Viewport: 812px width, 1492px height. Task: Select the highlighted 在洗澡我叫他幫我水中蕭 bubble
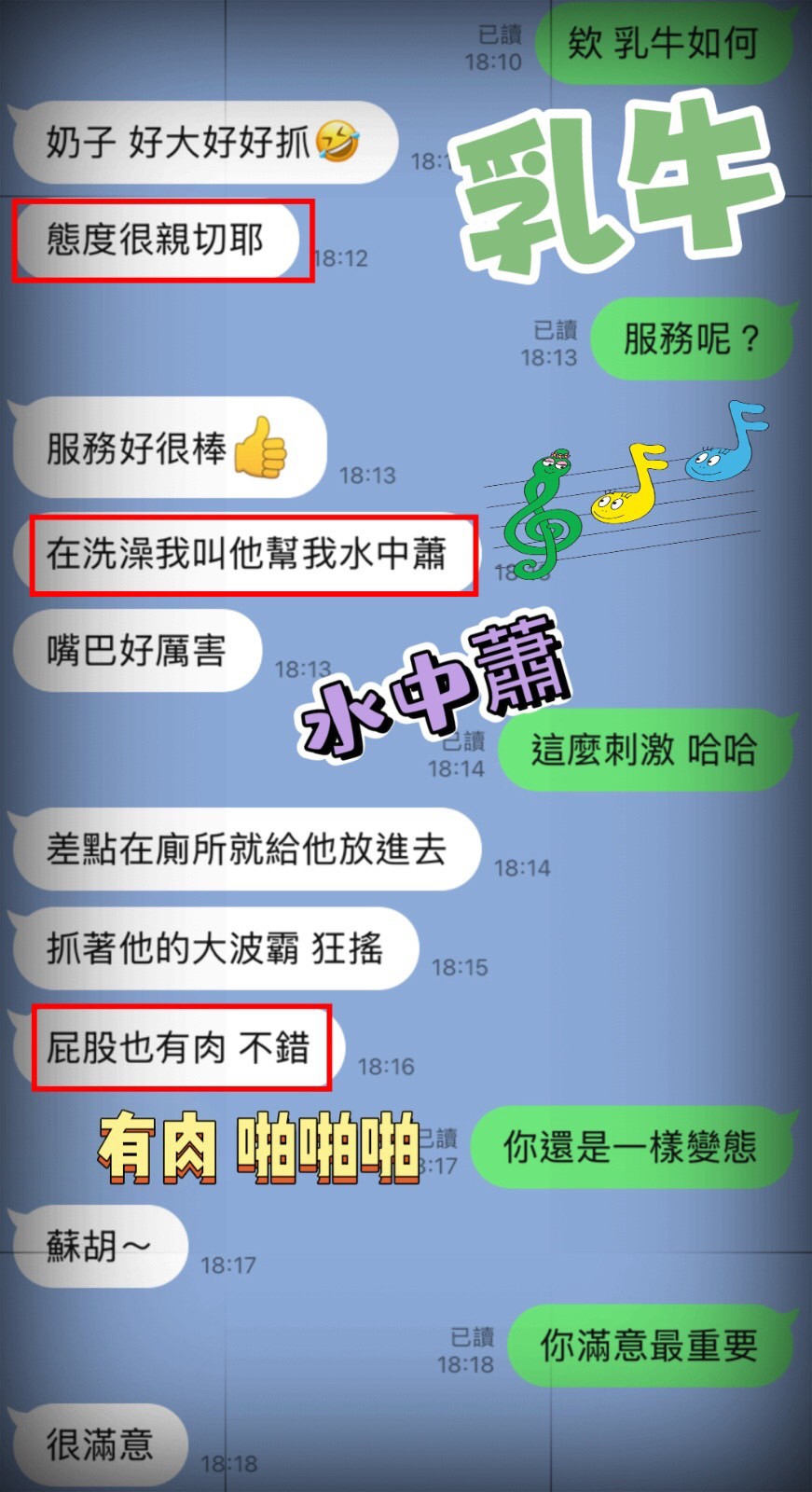pos(247,555)
